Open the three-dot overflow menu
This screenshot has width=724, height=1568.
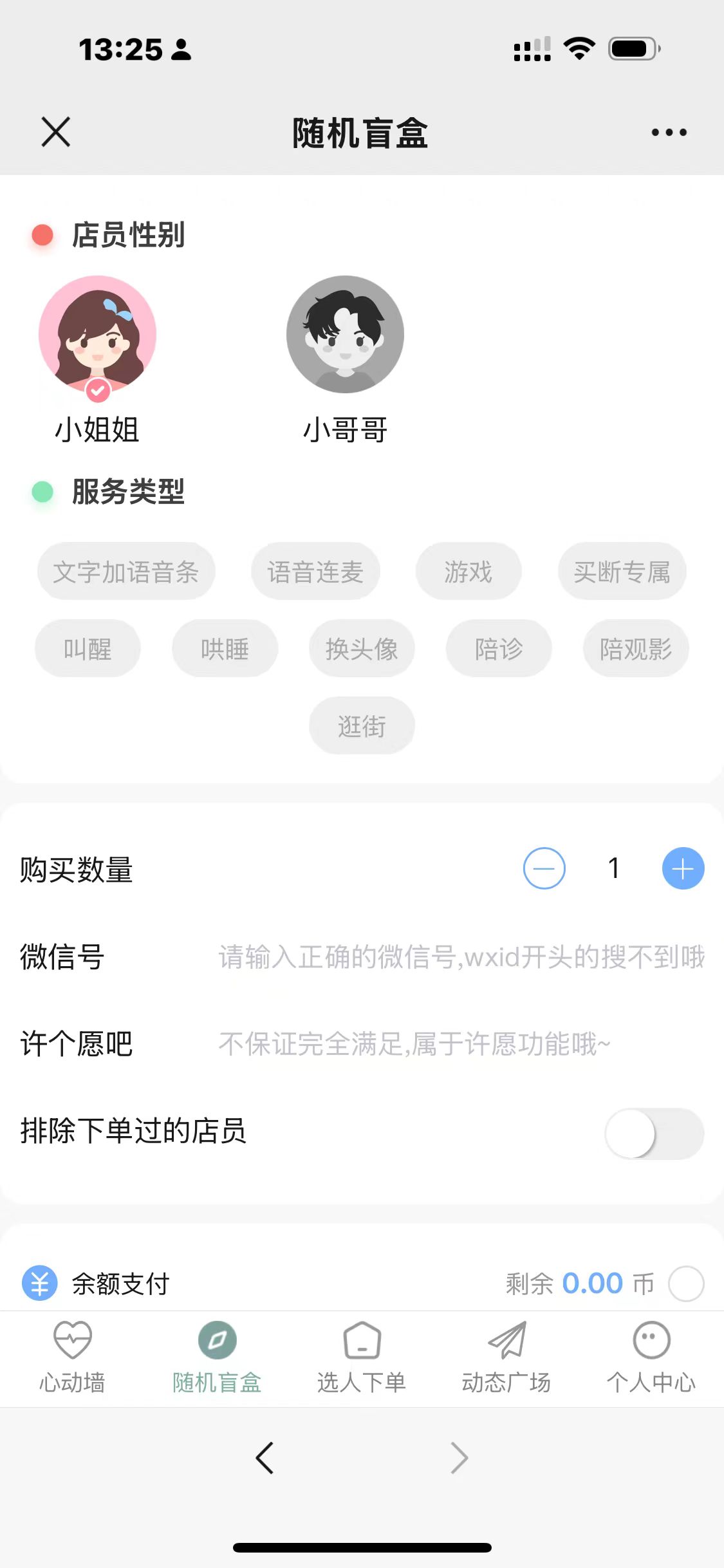[x=669, y=133]
